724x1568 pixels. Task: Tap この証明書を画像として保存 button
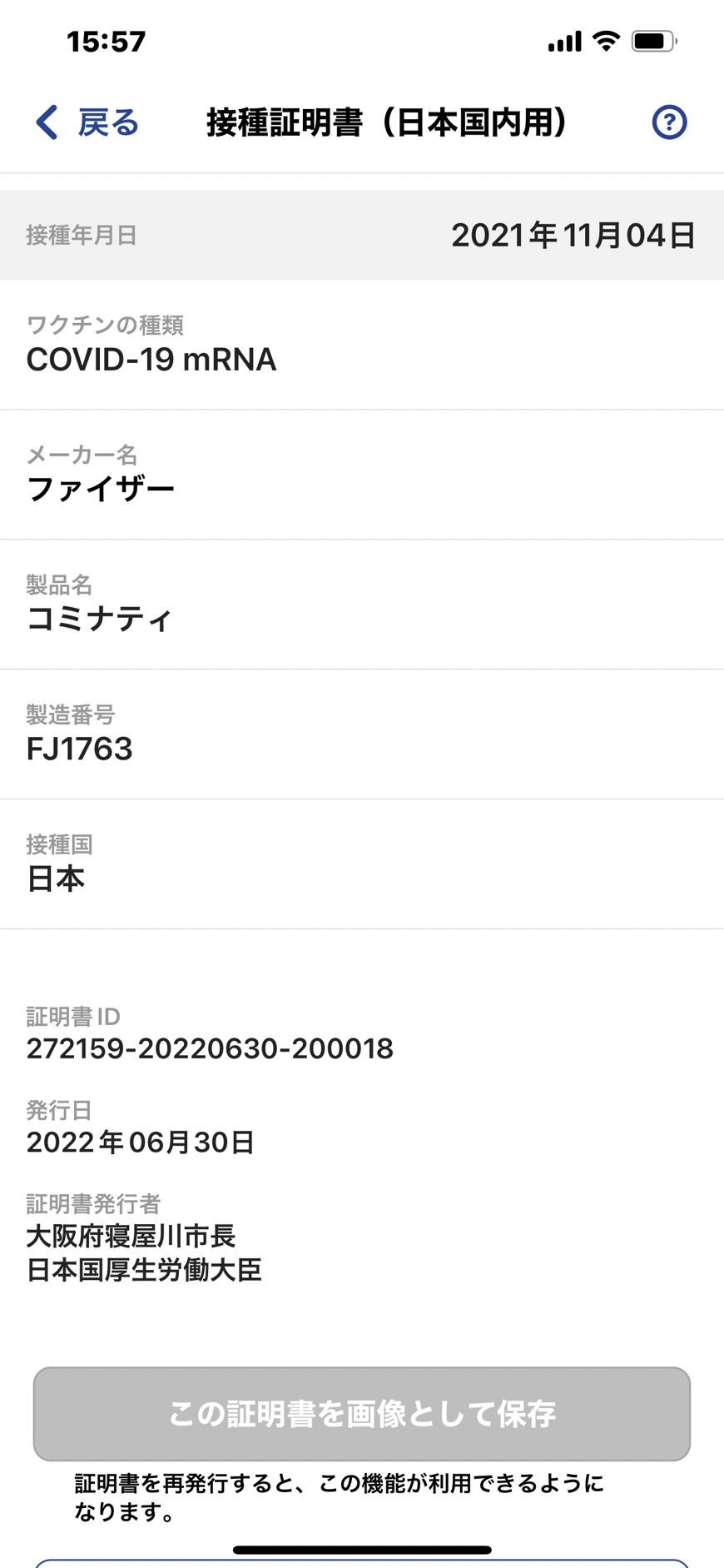(x=362, y=1414)
